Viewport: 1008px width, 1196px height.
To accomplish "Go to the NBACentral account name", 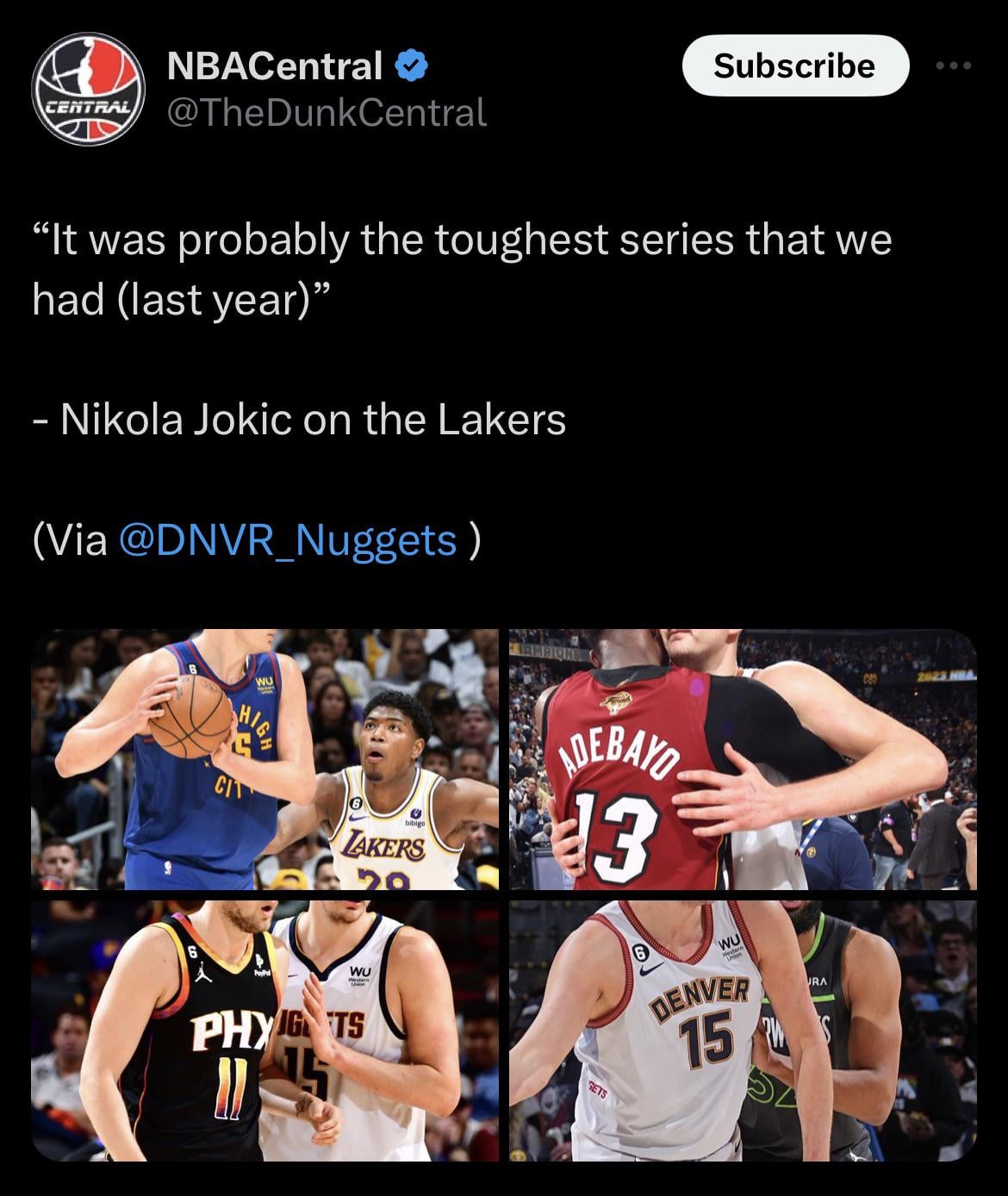I will coord(275,65).
